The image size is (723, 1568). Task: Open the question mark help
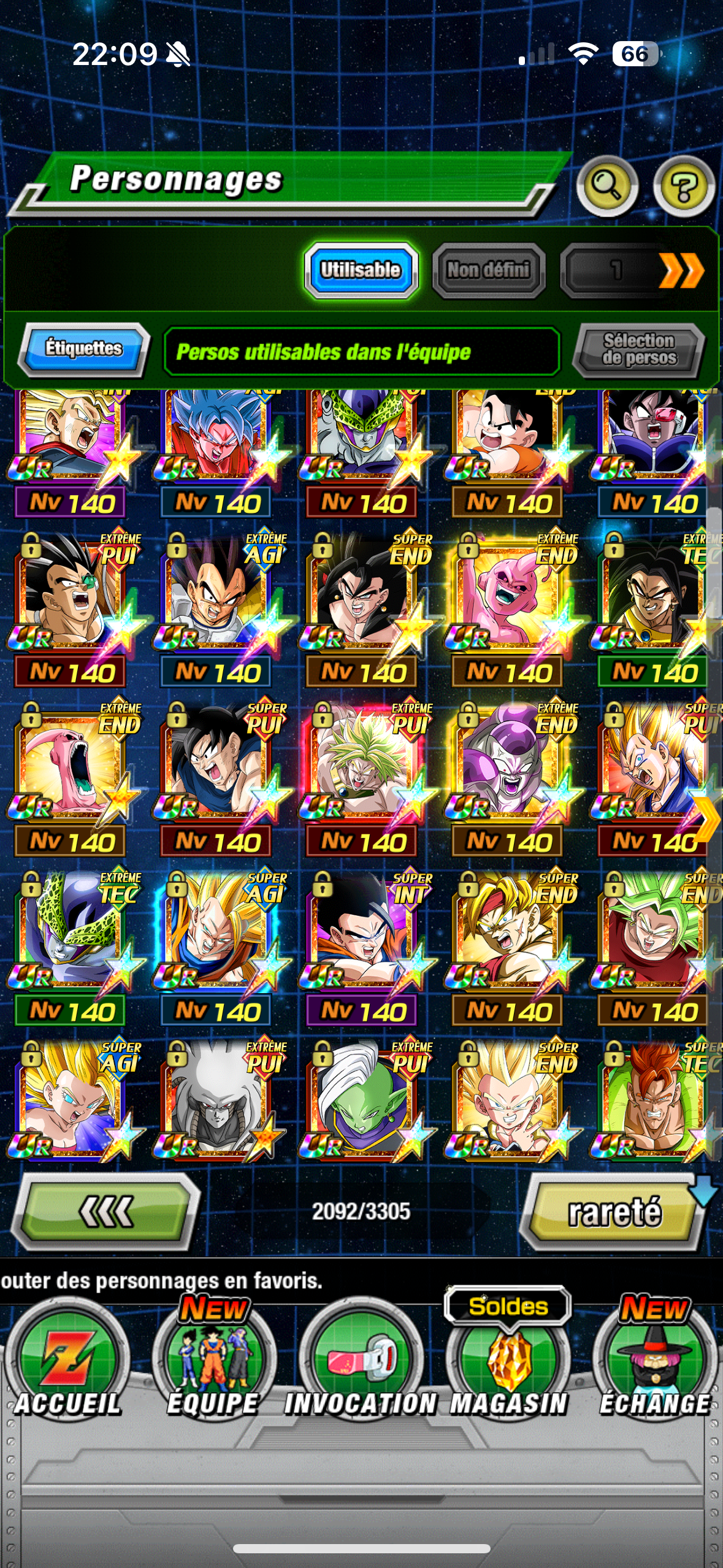[684, 185]
